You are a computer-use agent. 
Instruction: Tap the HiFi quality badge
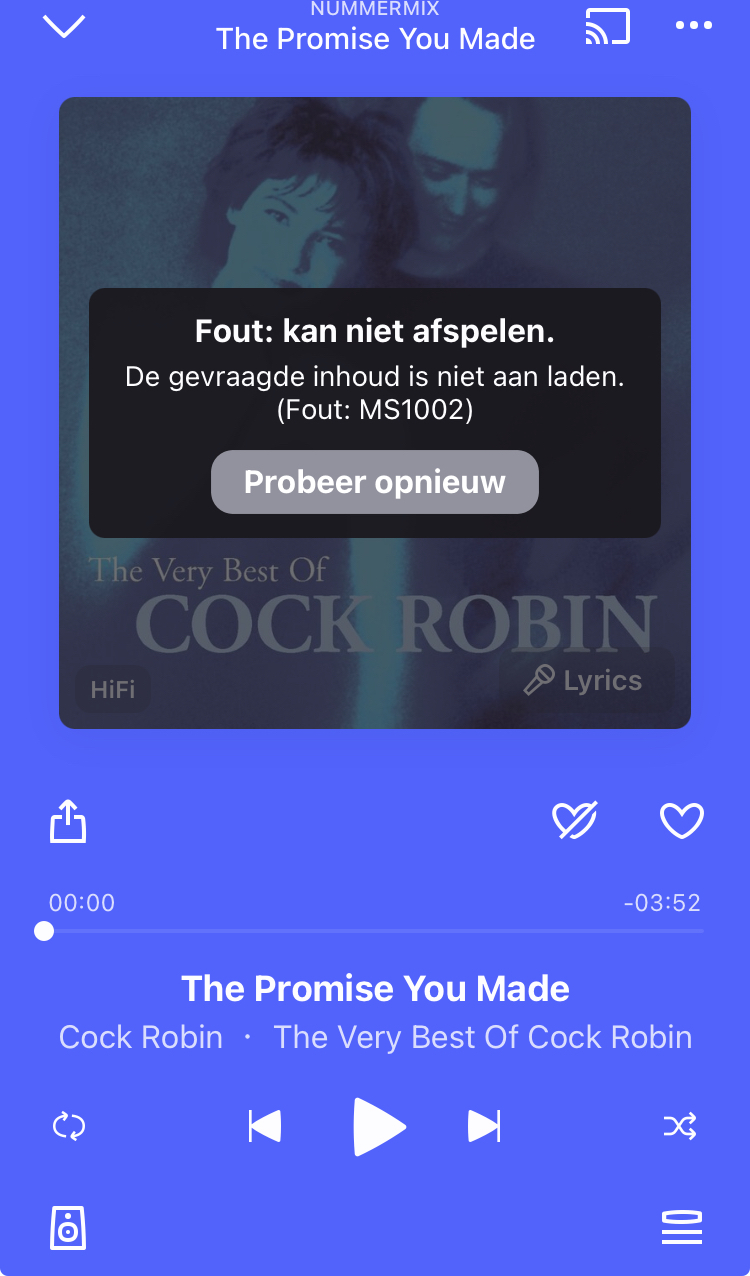tap(113, 690)
